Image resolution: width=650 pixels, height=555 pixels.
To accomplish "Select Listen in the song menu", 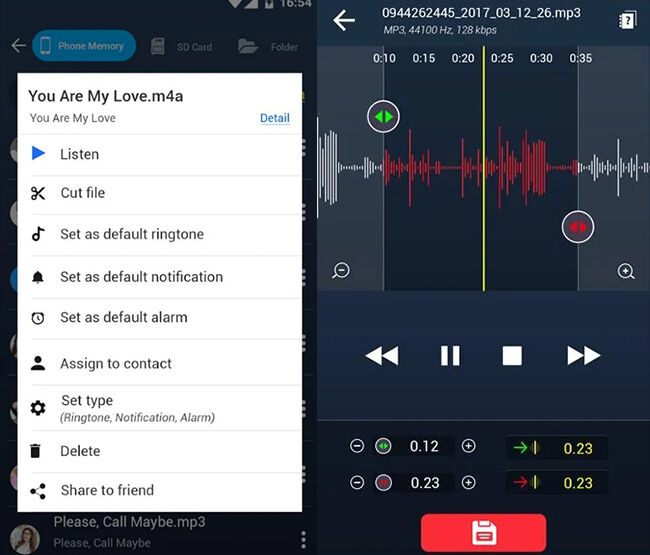I will pos(79,154).
